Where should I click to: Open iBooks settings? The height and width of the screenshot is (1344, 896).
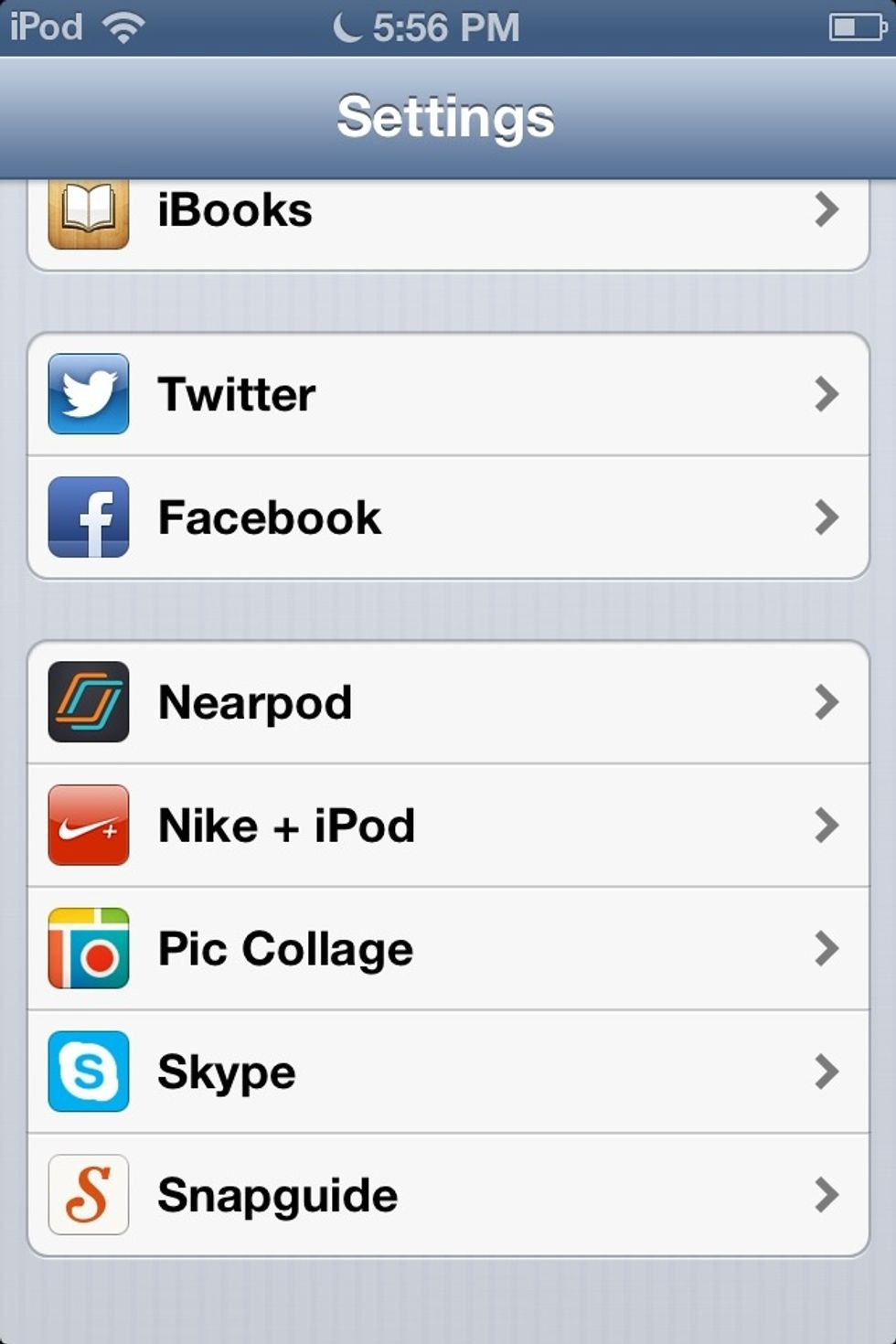click(x=448, y=212)
